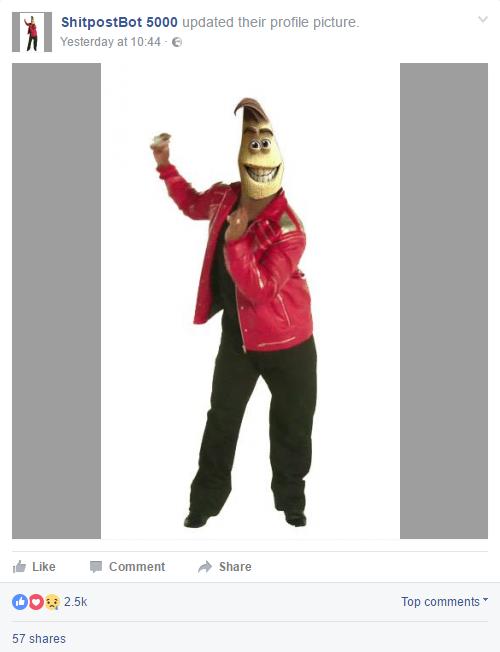Screen dimensions: 500x652
Task: Open the post timestamp Yesterday at 10:44
Action: click(x=110, y=42)
